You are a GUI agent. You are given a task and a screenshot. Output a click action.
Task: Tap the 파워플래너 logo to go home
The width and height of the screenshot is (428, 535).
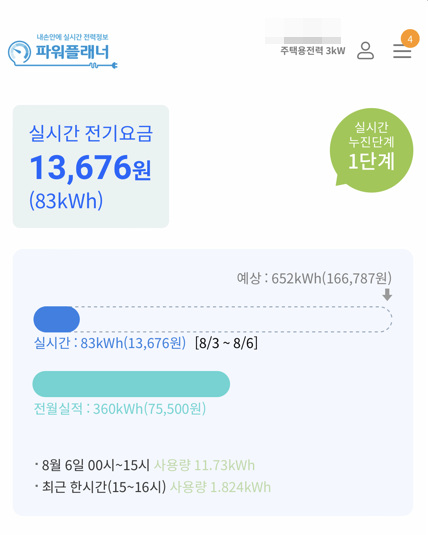point(62,51)
